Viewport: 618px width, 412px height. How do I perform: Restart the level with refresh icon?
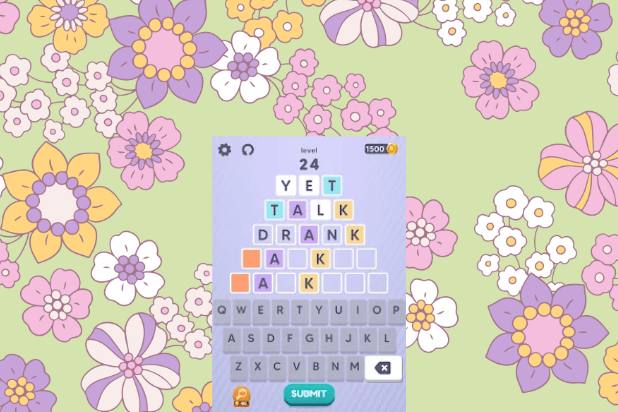point(248,150)
